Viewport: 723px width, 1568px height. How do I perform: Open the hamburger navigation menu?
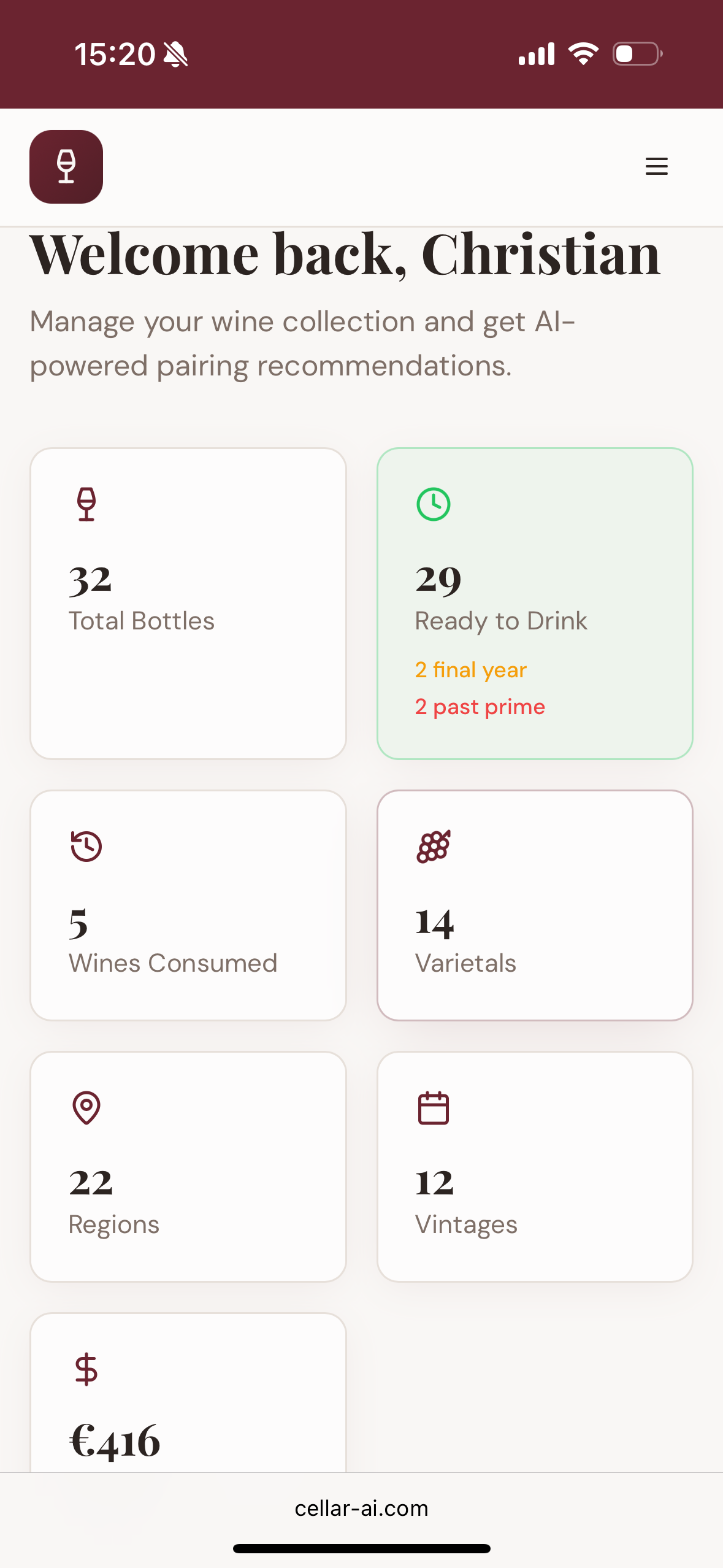point(656,167)
